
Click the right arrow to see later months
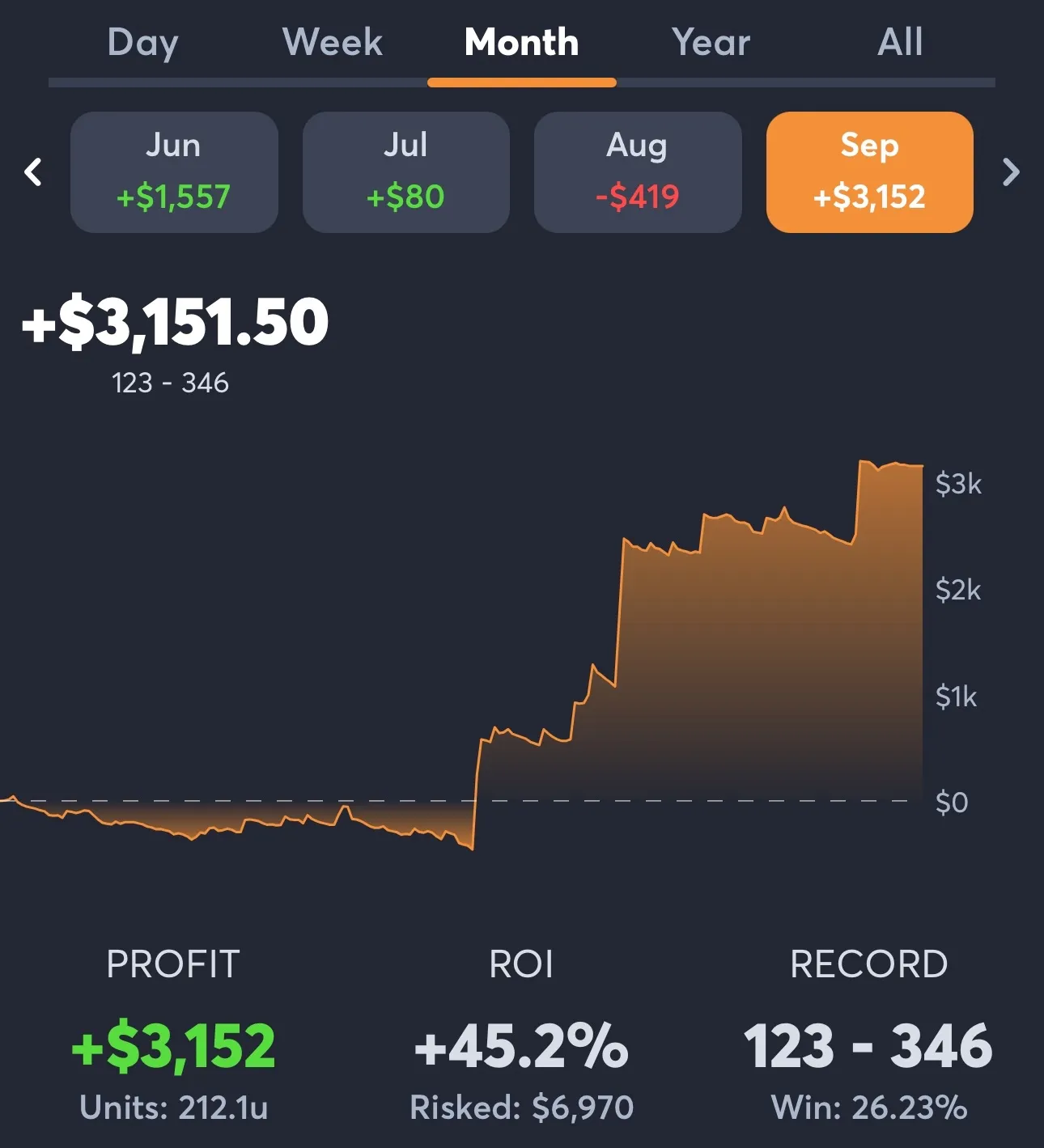[x=1010, y=172]
